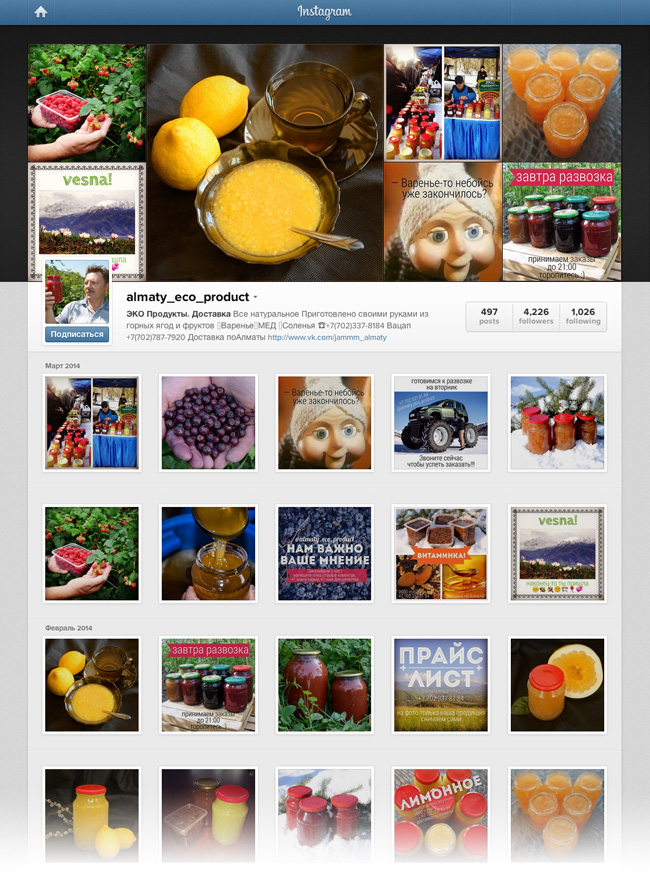Open the jam jar with orange slice post

coord(557,685)
